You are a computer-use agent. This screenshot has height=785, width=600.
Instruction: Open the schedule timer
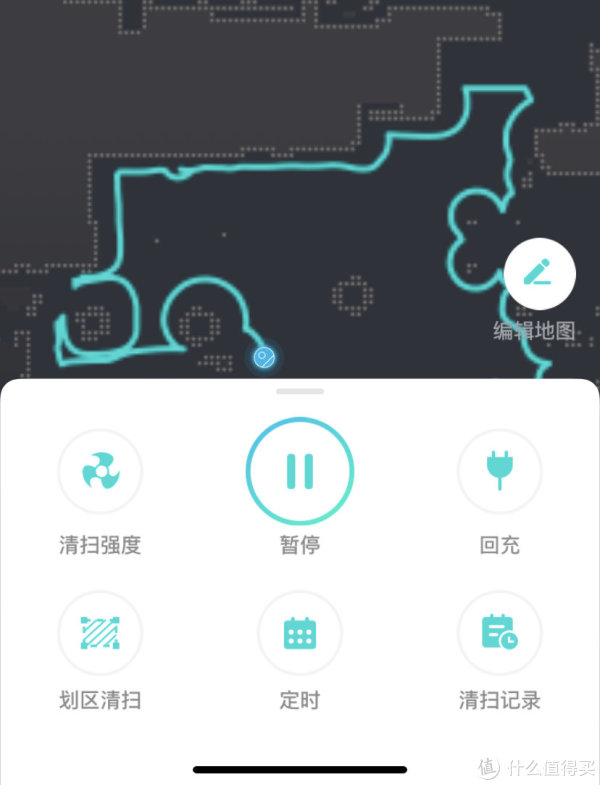(x=300, y=633)
